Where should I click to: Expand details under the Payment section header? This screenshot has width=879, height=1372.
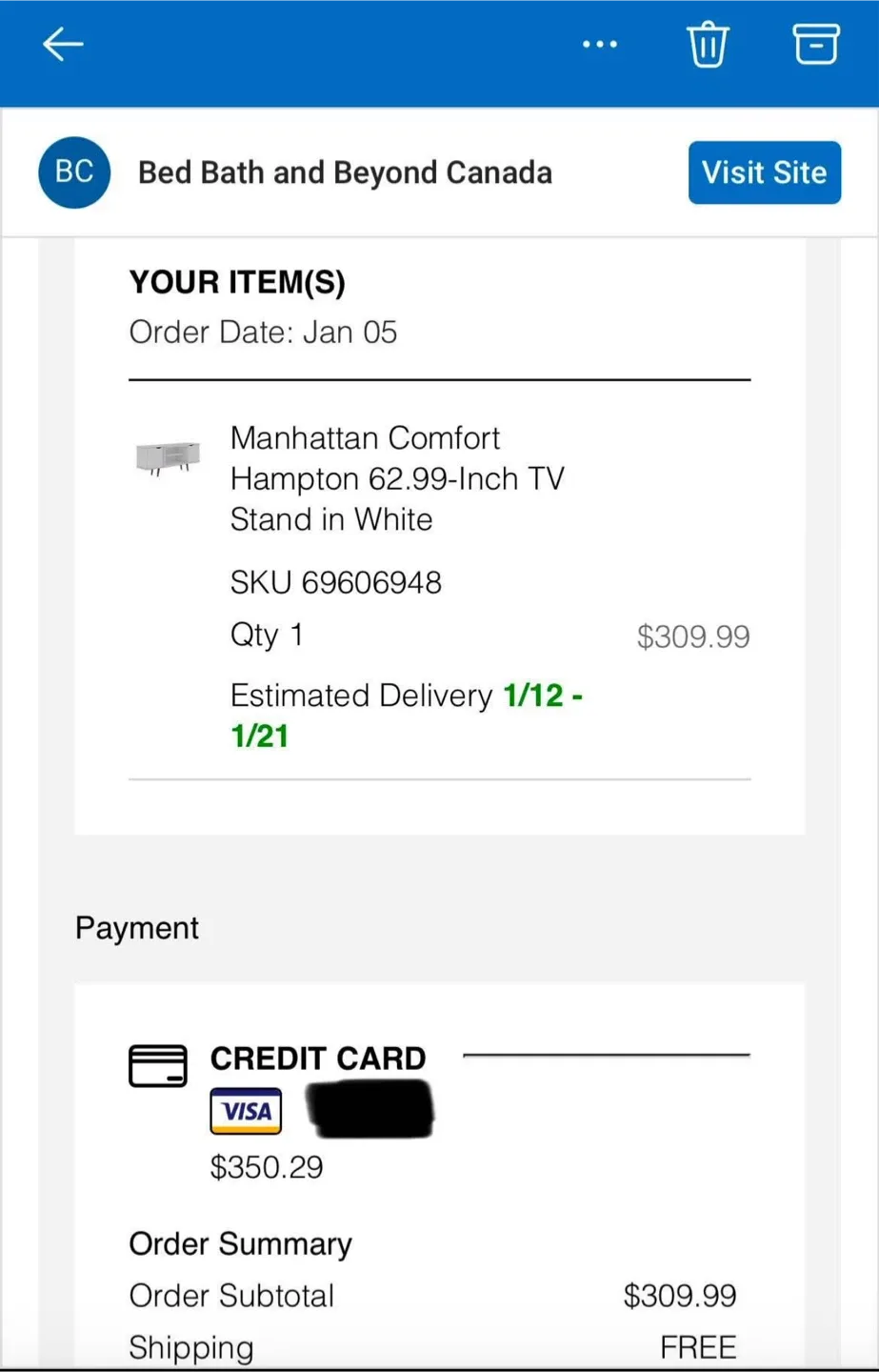[136, 927]
